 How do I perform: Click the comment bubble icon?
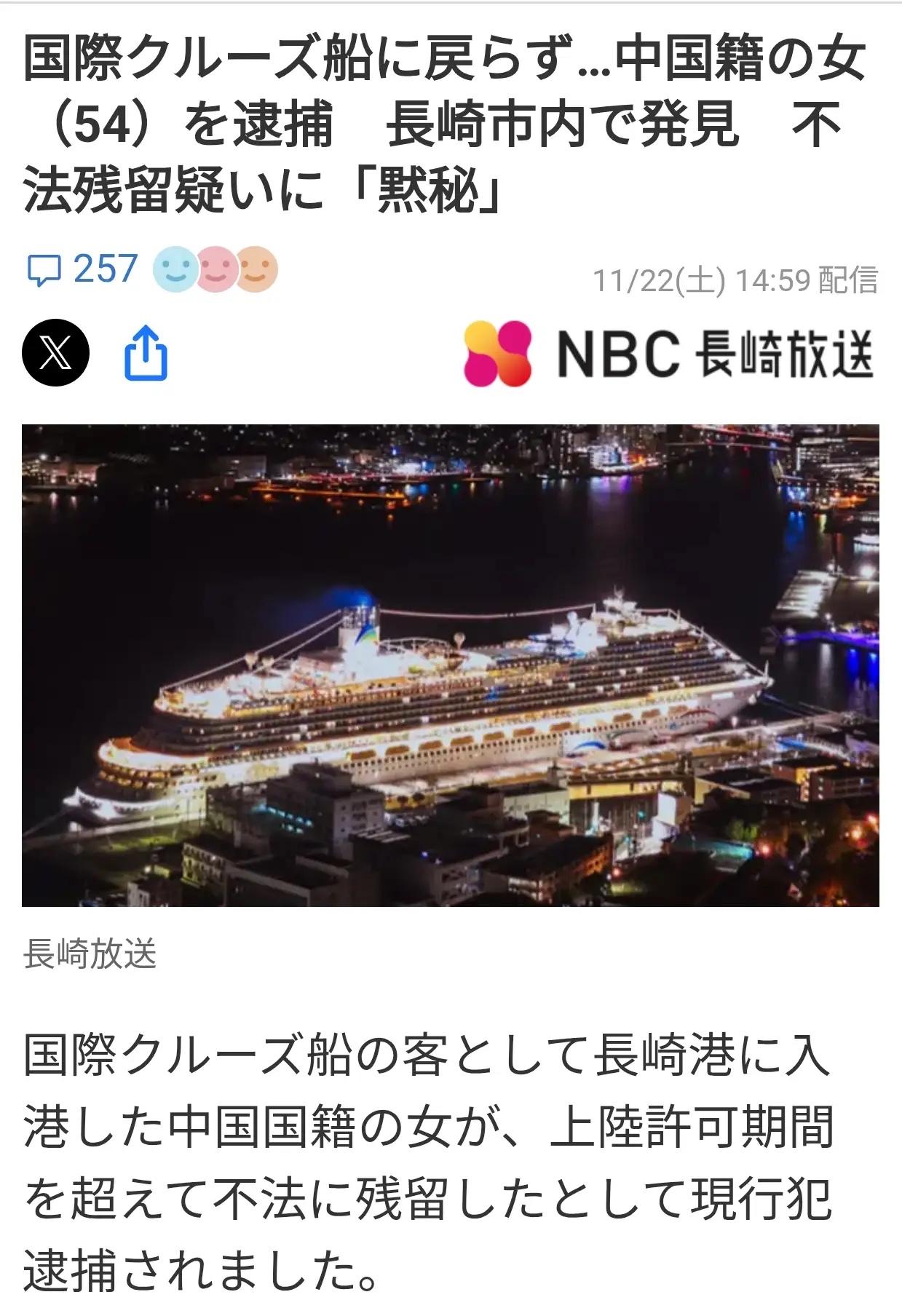coord(46,270)
